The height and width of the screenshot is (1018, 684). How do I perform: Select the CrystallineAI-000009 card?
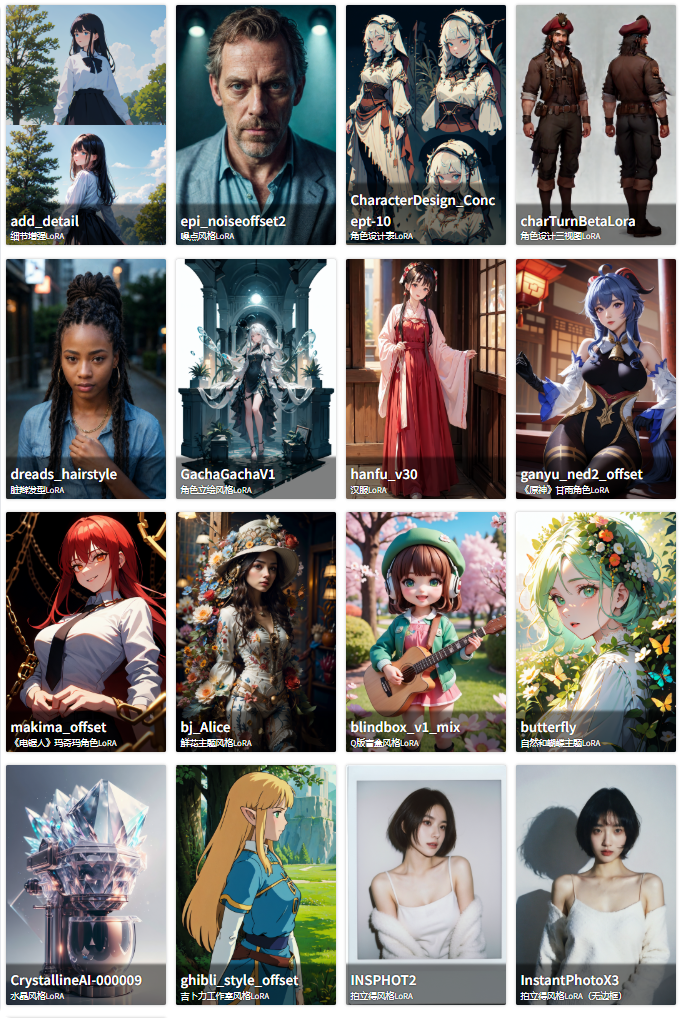(86, 885)
